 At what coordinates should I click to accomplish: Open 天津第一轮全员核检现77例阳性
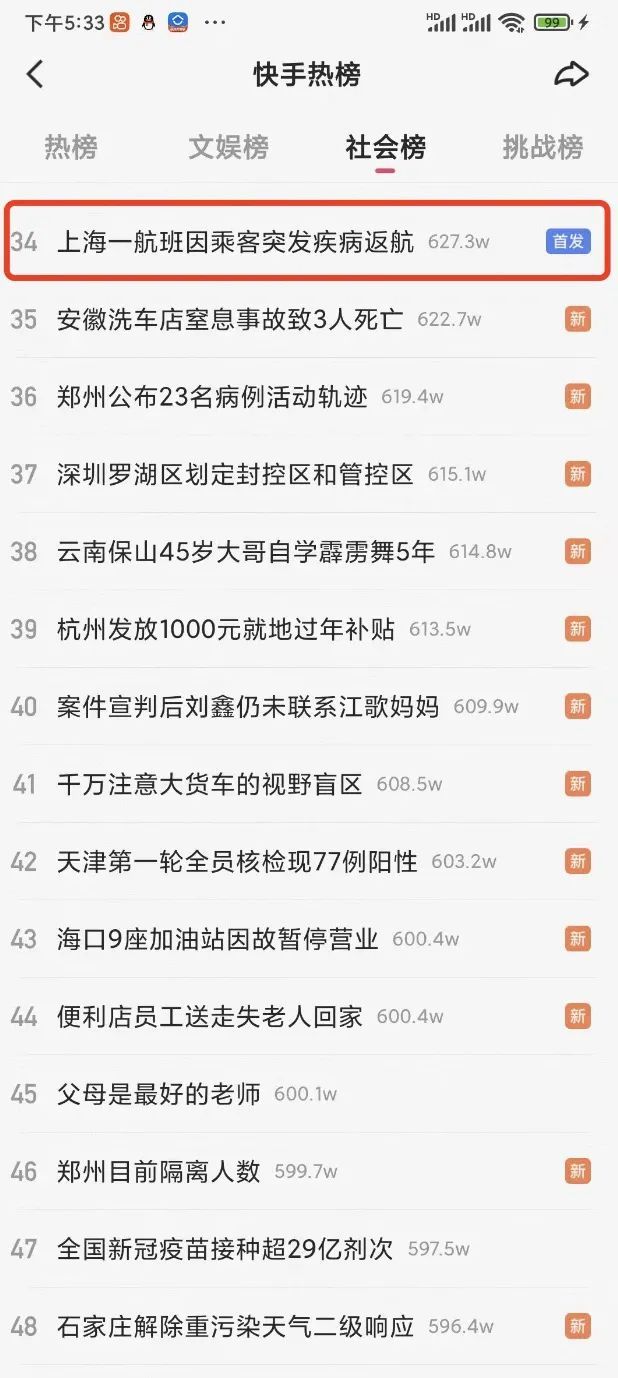pyautogui.click(x=237, y=862)
